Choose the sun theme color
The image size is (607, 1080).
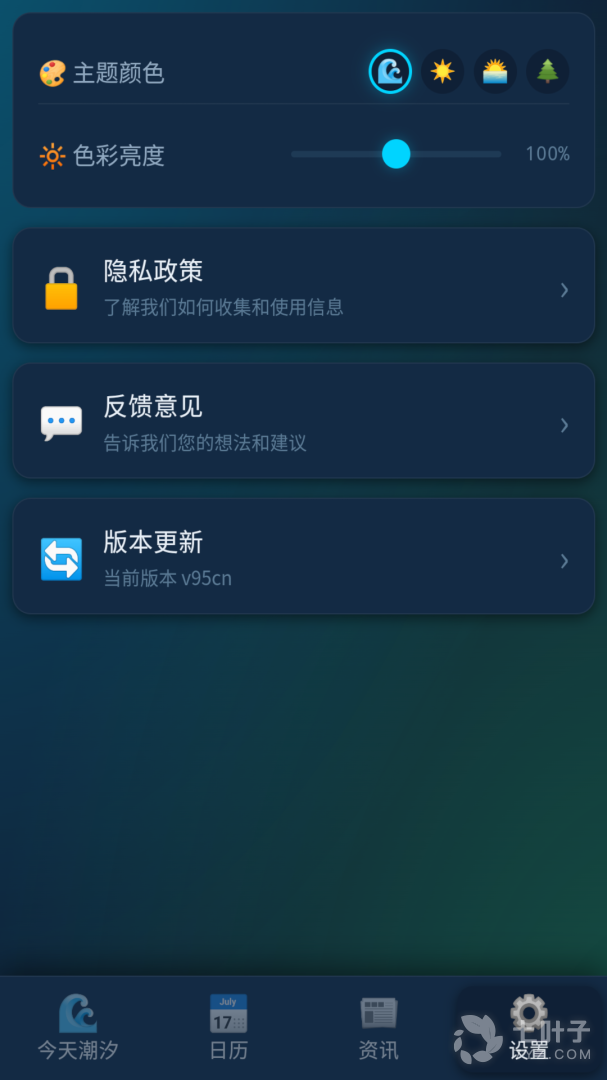[x=442, y=72]
